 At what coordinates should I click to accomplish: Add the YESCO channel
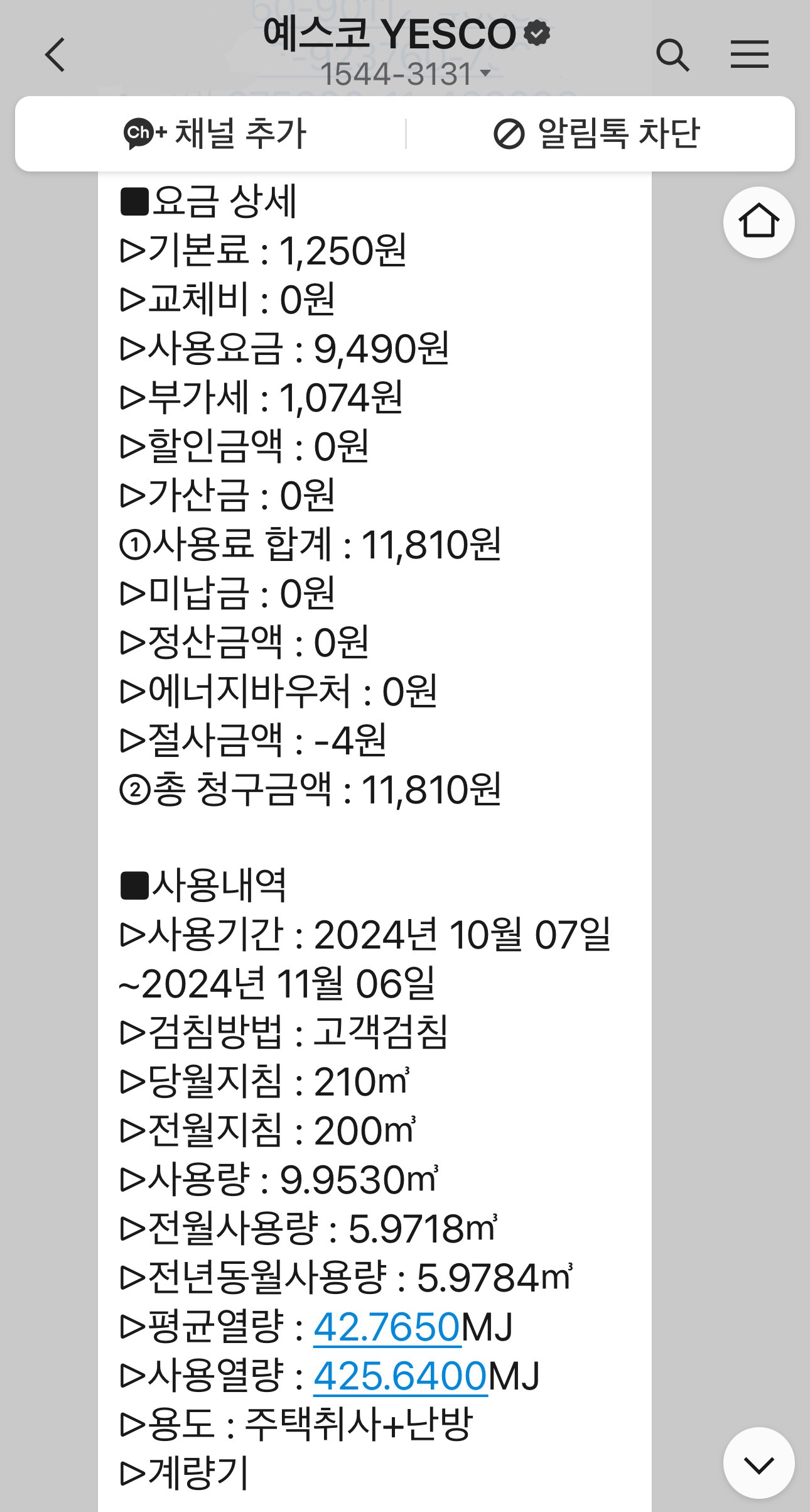[215, 134]
